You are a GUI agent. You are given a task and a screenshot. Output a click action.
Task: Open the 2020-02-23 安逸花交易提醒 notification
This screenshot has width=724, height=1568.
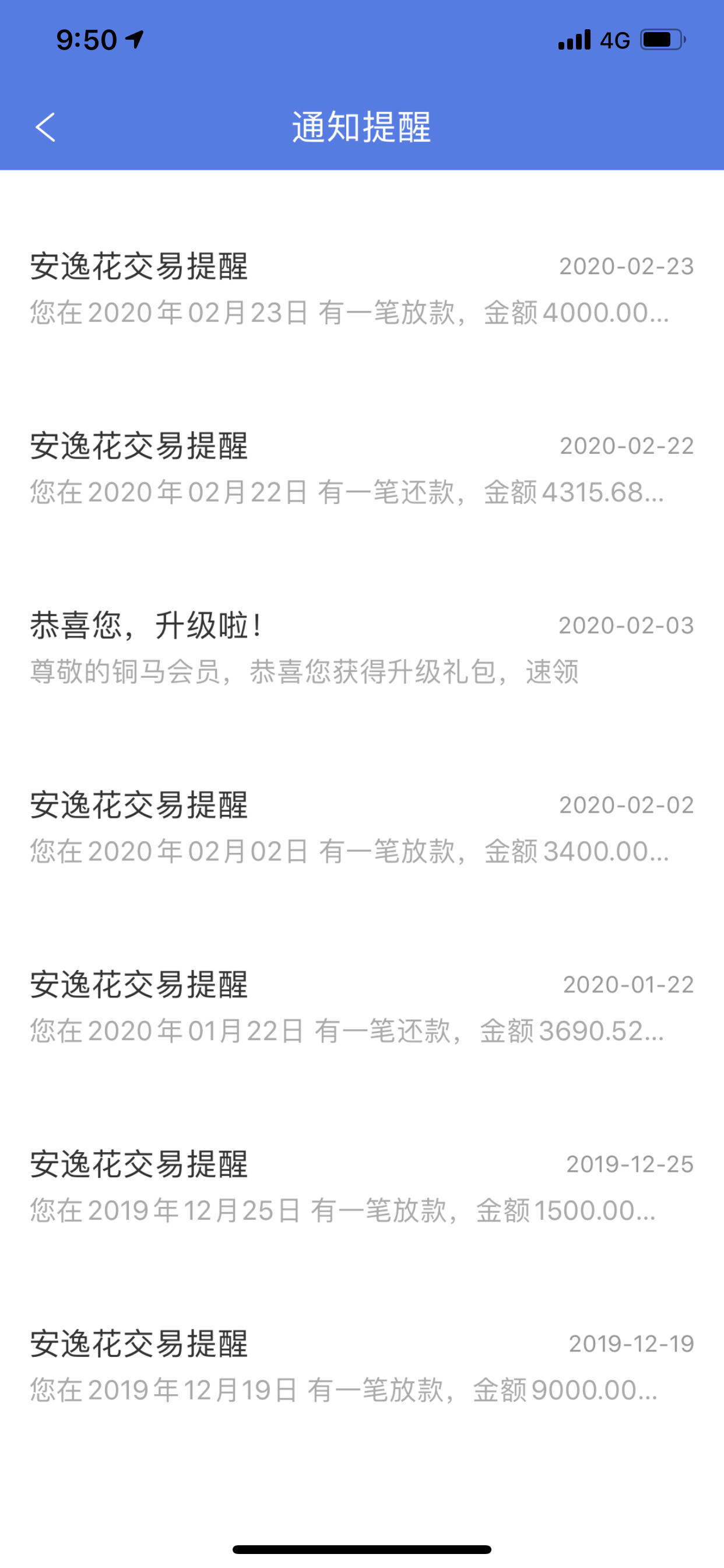(x=362, y=289)
